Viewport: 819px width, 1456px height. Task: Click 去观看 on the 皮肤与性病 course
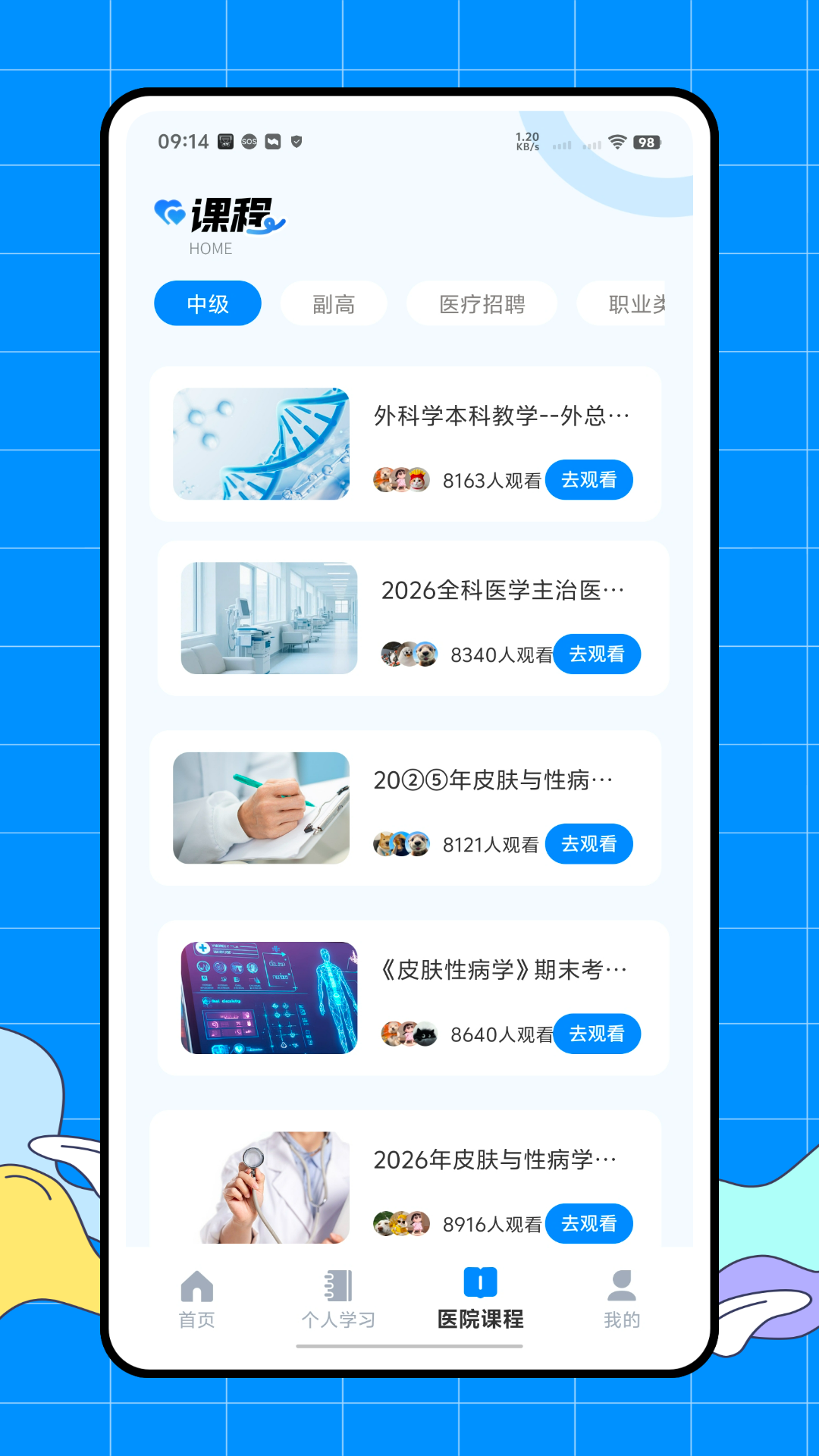tap(589, 844)
